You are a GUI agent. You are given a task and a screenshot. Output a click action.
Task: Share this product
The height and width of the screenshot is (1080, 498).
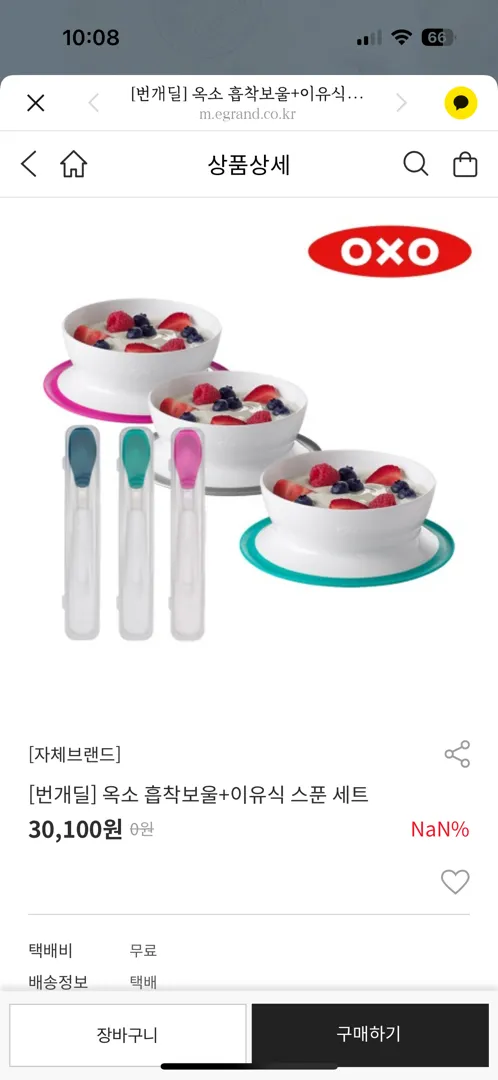(x=457, y=754)
